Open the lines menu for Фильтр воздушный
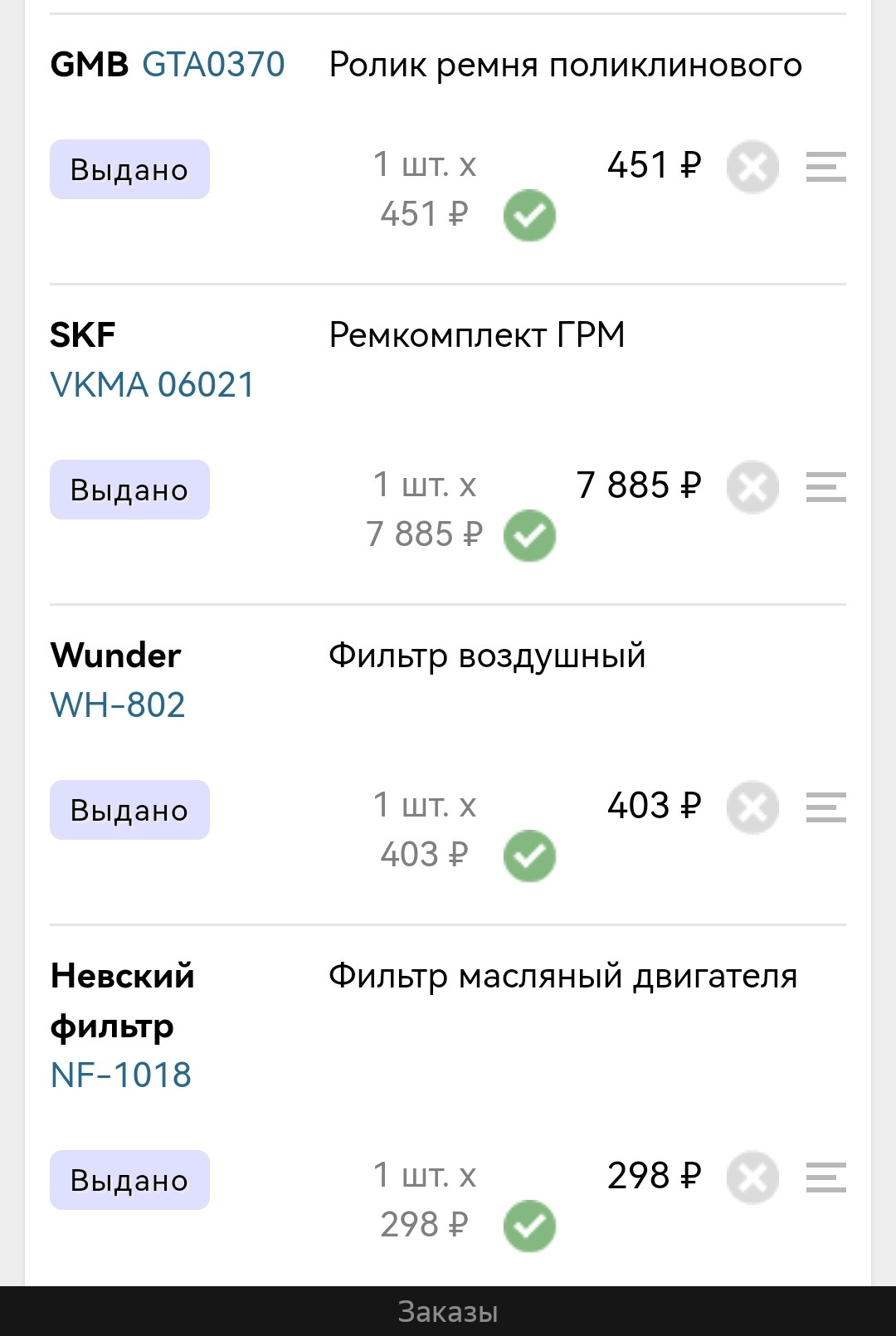896x1336 pixels. 825,808
